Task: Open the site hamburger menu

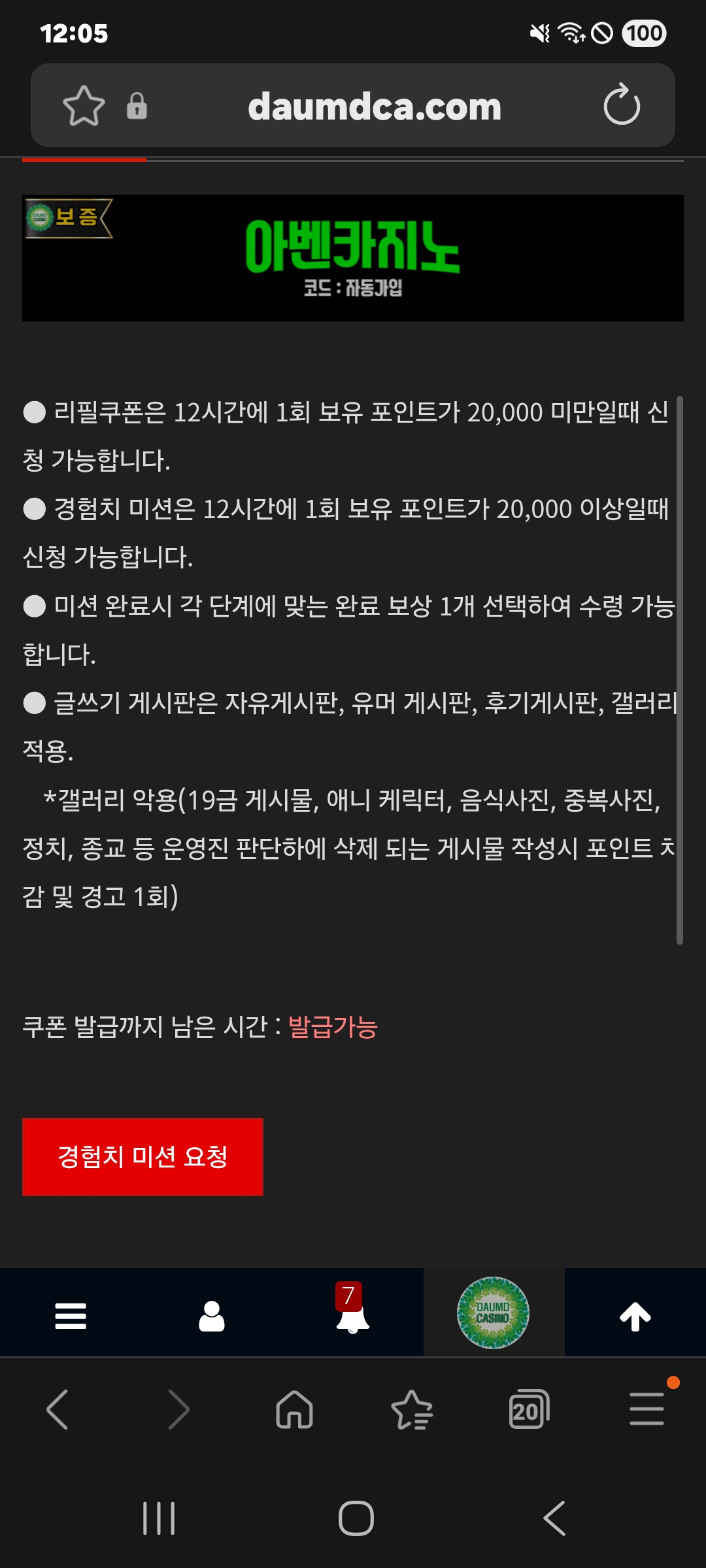Action: (71, 1315)
